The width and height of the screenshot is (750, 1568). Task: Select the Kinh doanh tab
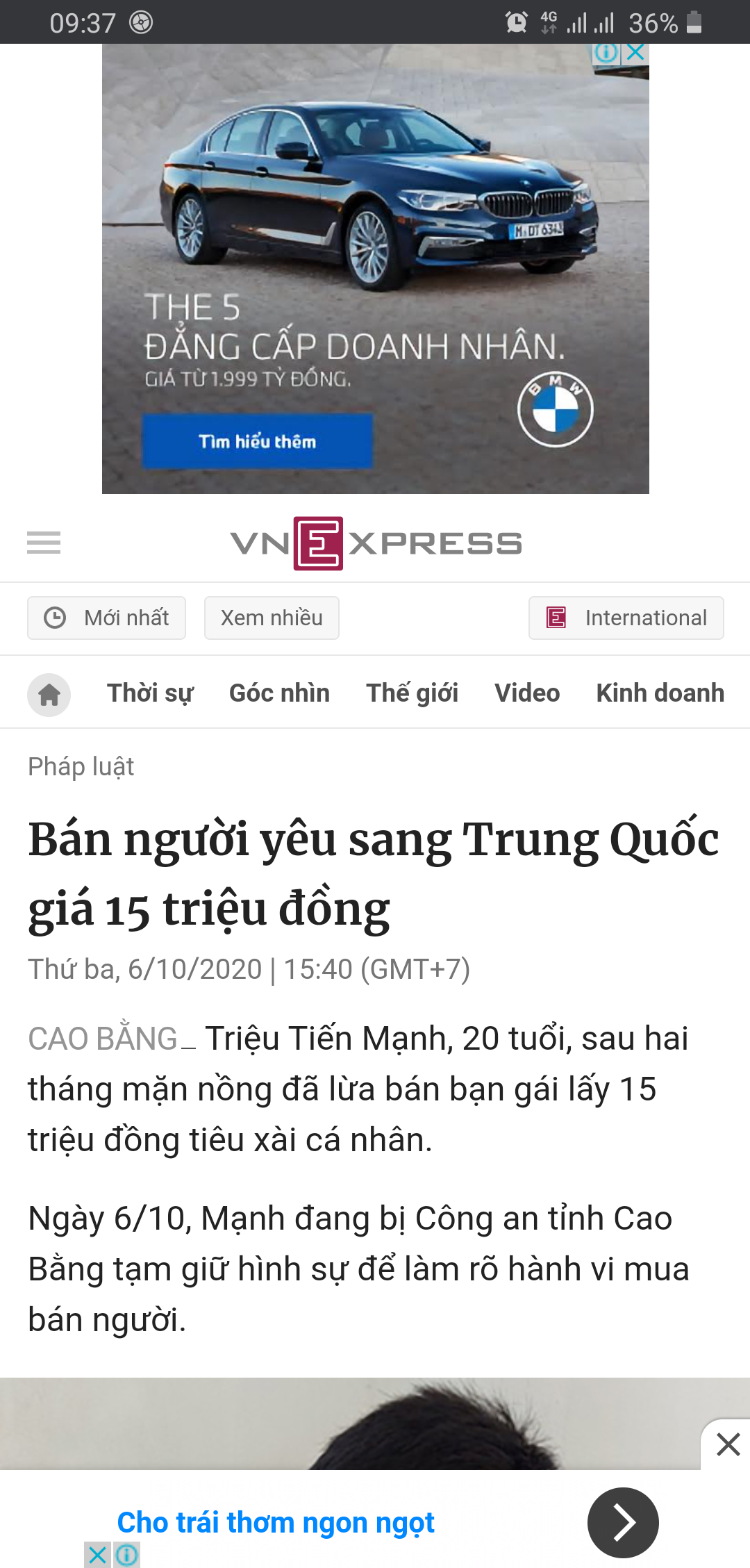coord(660,693)
